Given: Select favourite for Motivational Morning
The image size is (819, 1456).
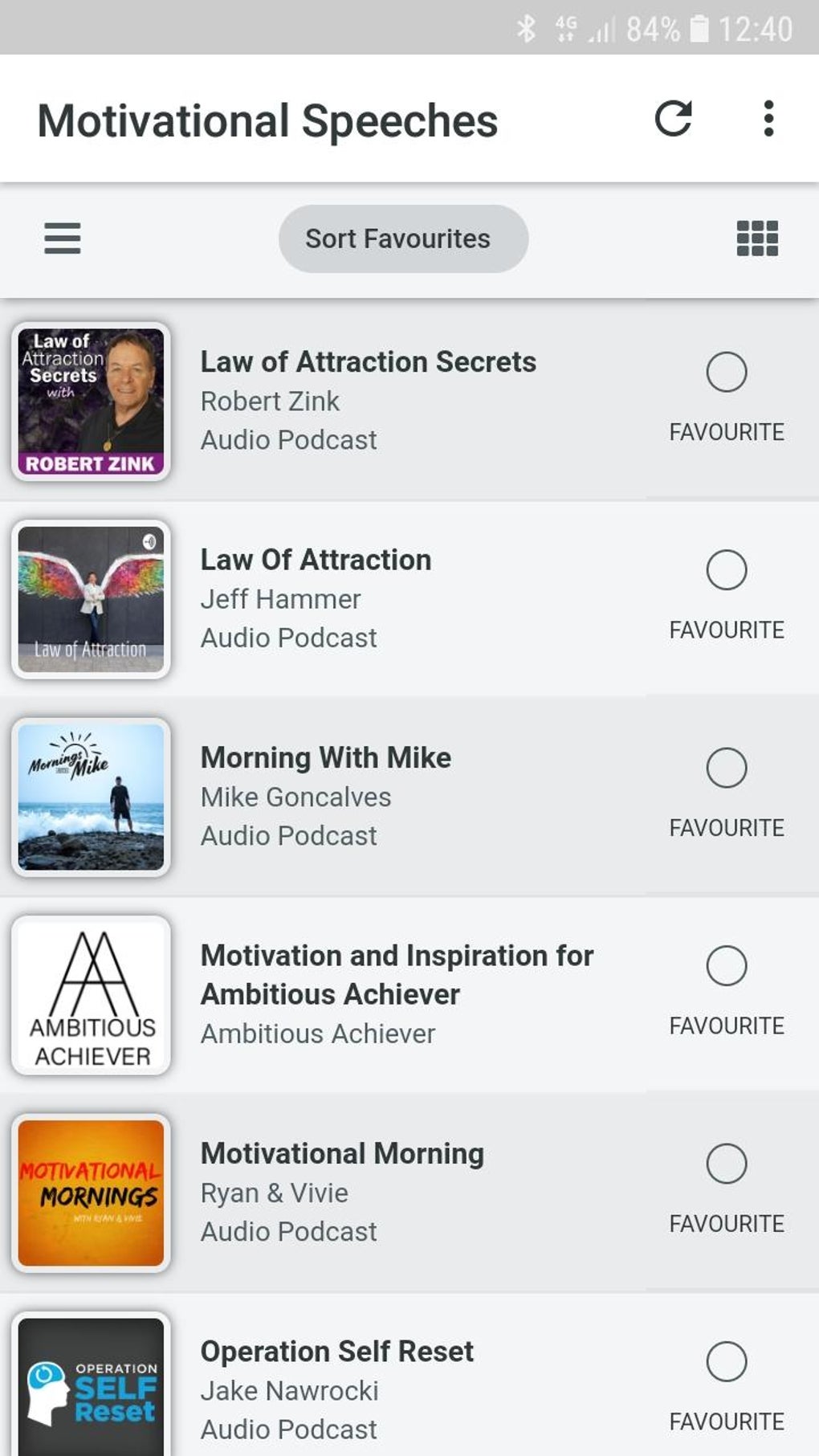Looking at the screenshot, I should tap(726, 1164).
